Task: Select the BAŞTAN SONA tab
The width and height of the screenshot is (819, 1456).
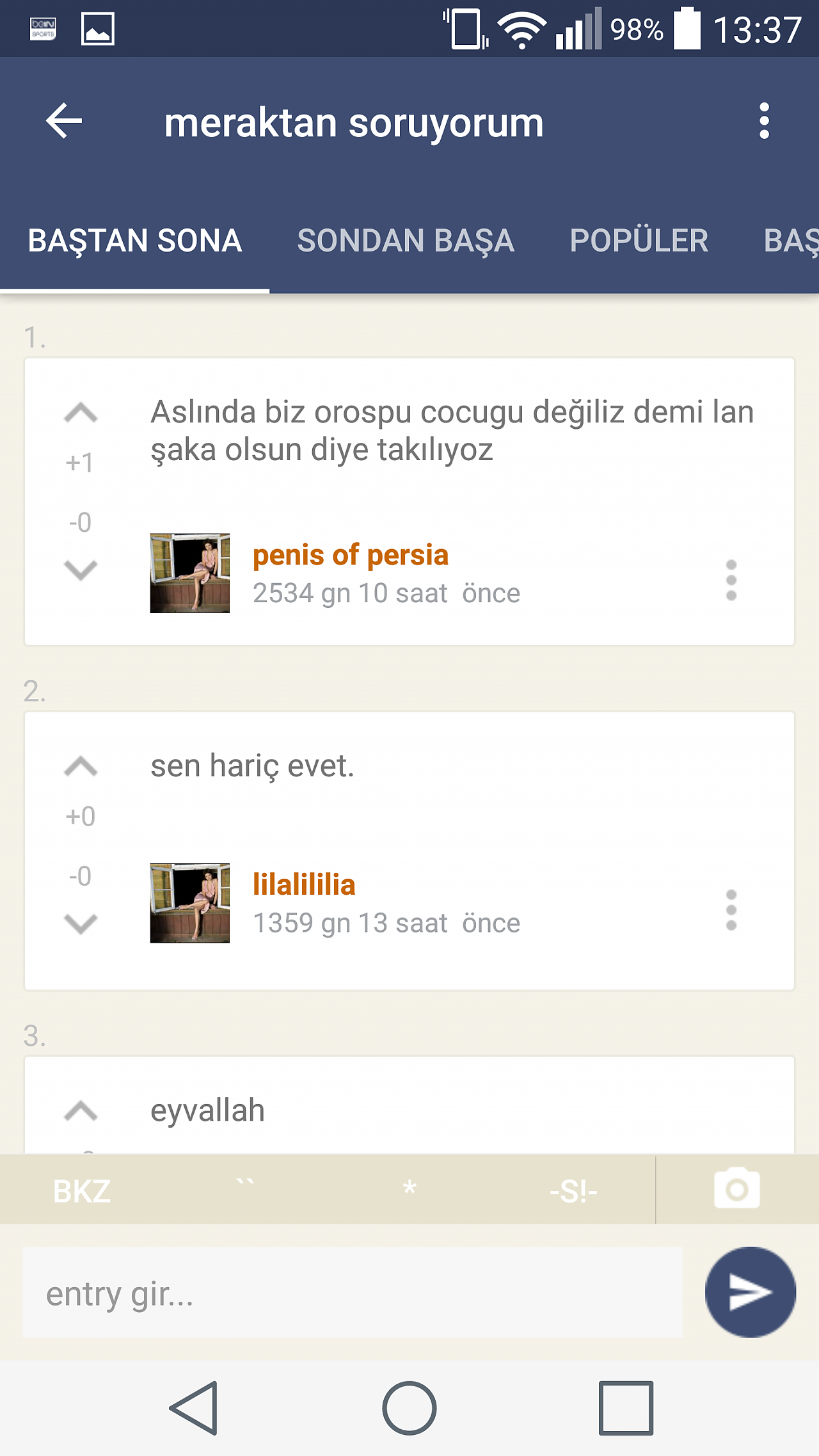Action: tap(134, 241)
